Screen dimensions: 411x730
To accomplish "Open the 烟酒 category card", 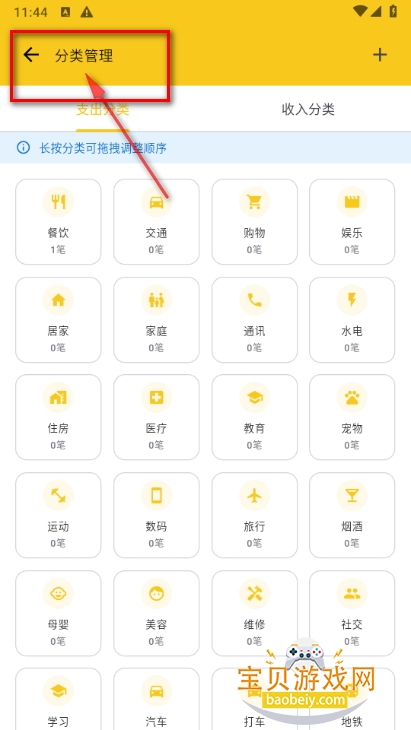I will click(x=352, y=515).
